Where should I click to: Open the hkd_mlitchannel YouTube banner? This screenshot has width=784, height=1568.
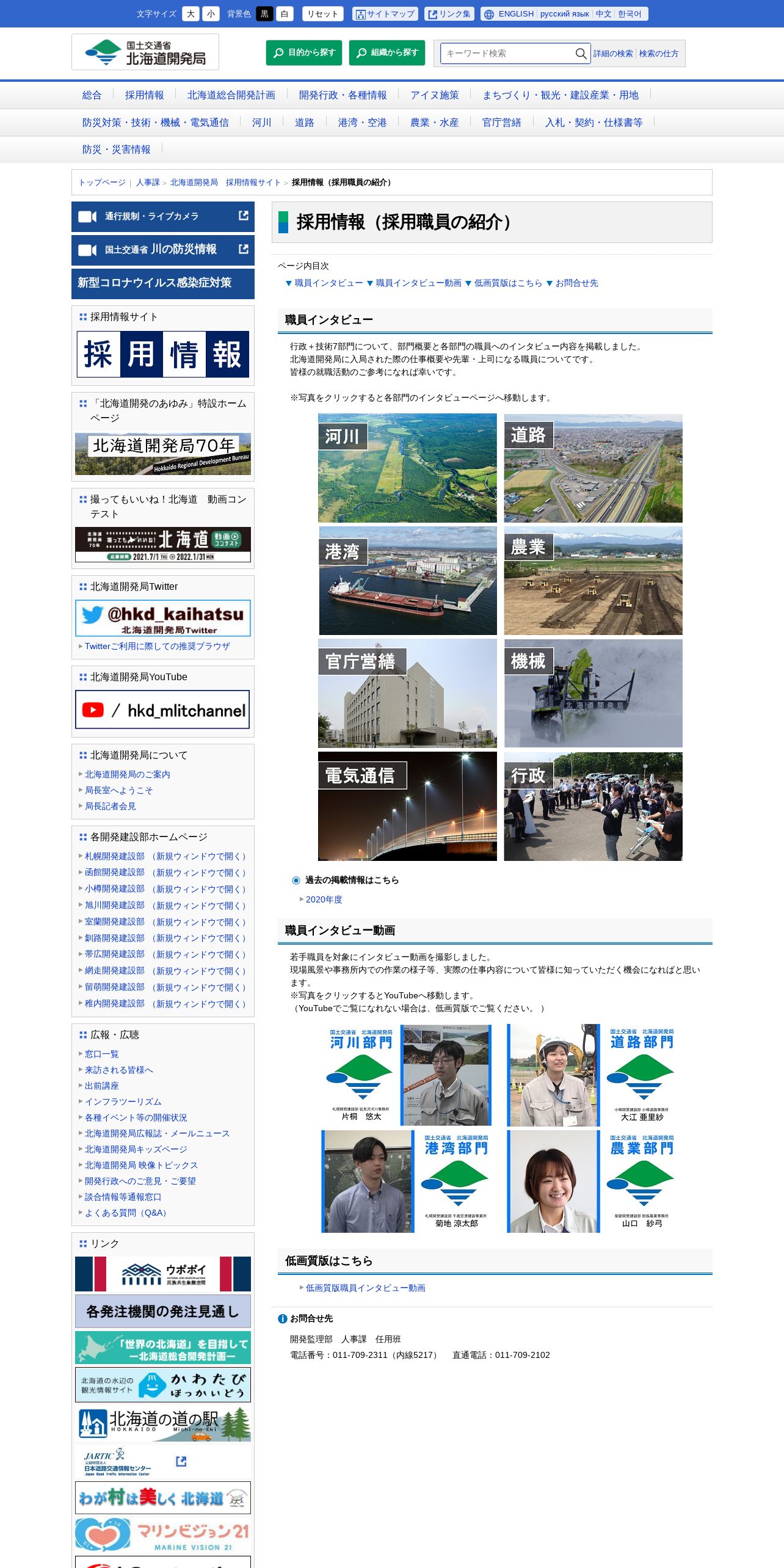(x=162, y=710)
